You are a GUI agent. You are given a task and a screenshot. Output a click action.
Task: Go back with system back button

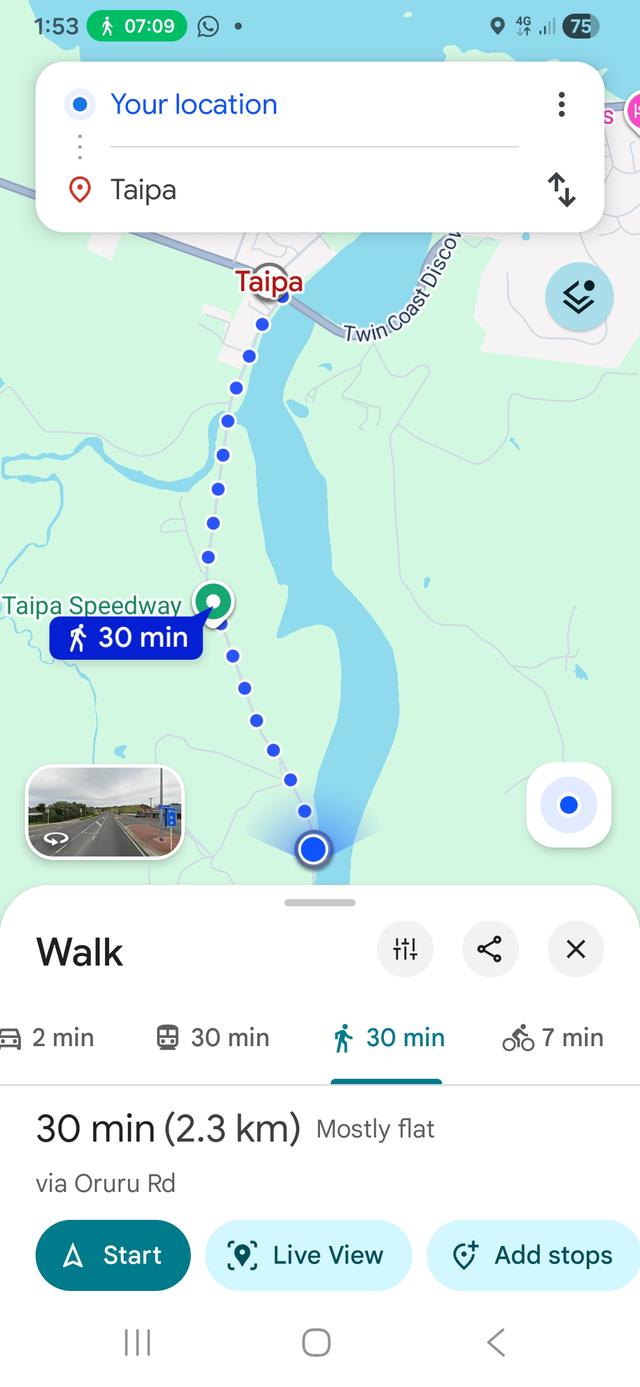click(495, 1342)
